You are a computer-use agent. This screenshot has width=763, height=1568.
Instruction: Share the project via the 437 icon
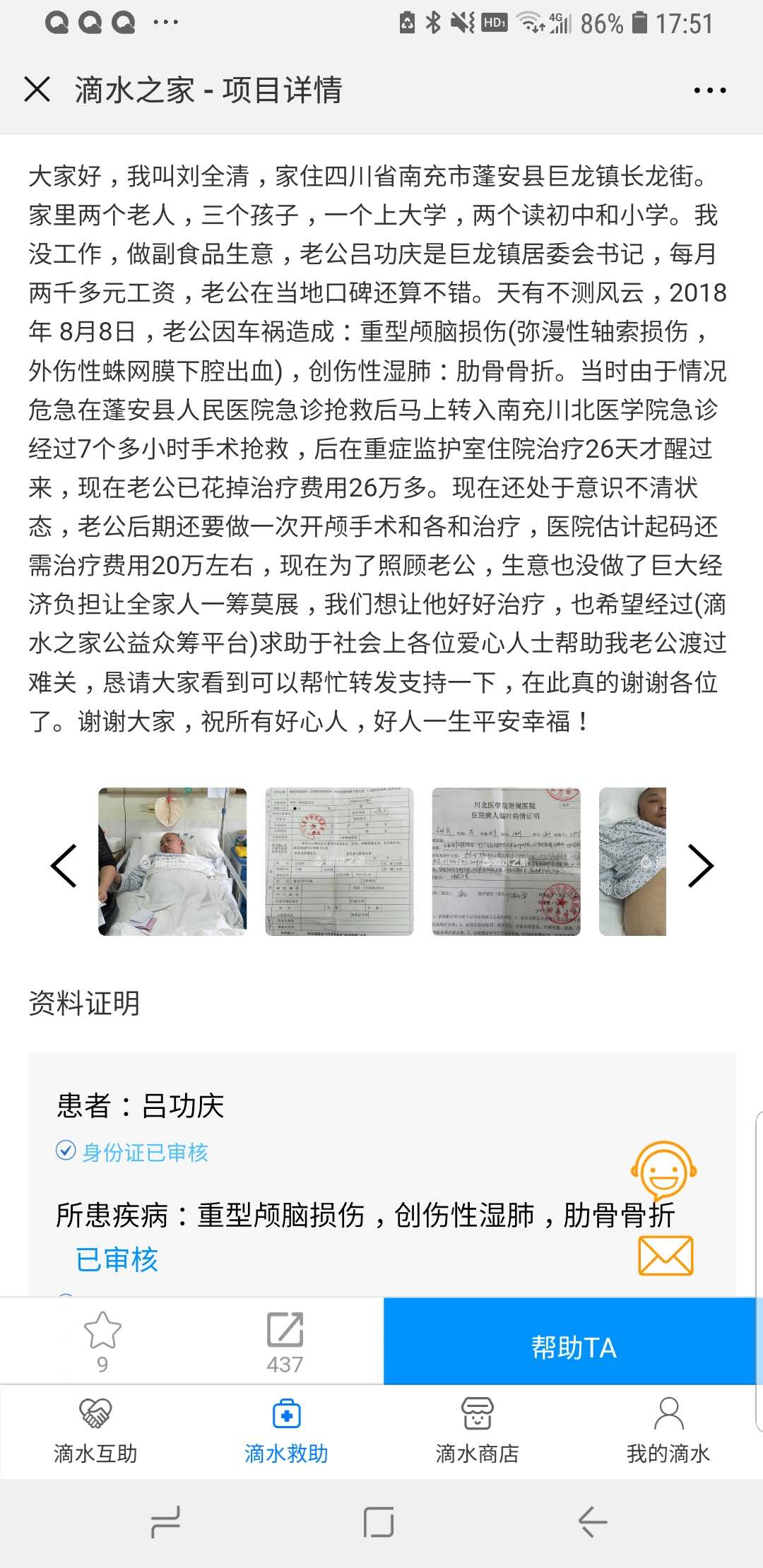(x=285, y=1341)
